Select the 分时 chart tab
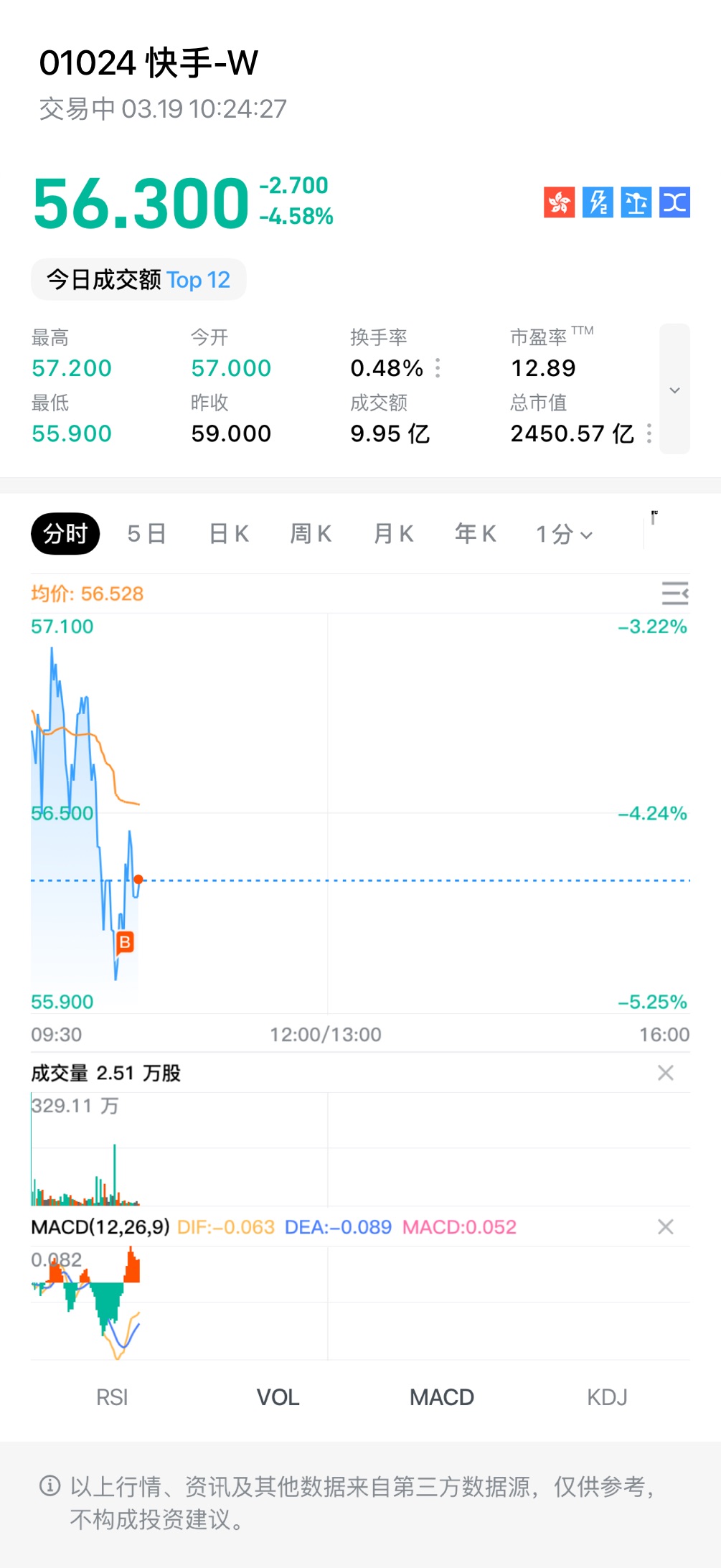The image size is (721, 1568). tap(65, 534)
